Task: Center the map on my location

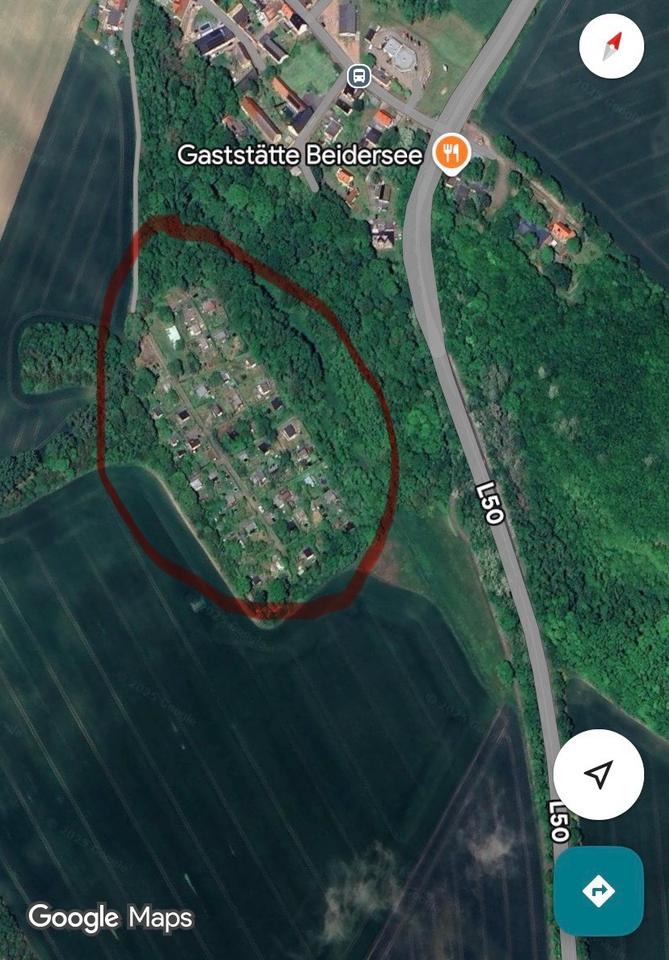Action: tap(598, 775)
